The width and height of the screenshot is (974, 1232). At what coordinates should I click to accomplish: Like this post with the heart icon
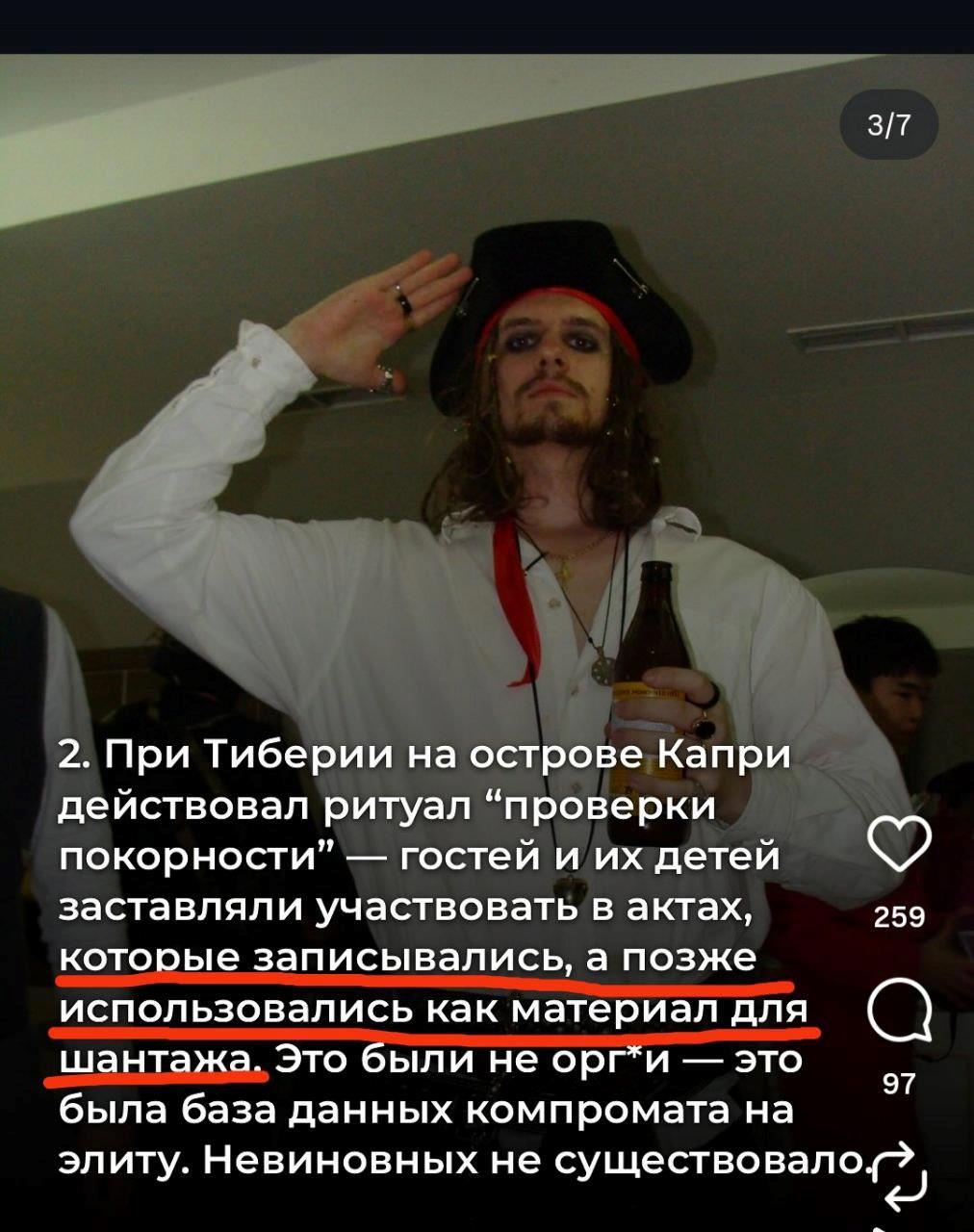900,845
